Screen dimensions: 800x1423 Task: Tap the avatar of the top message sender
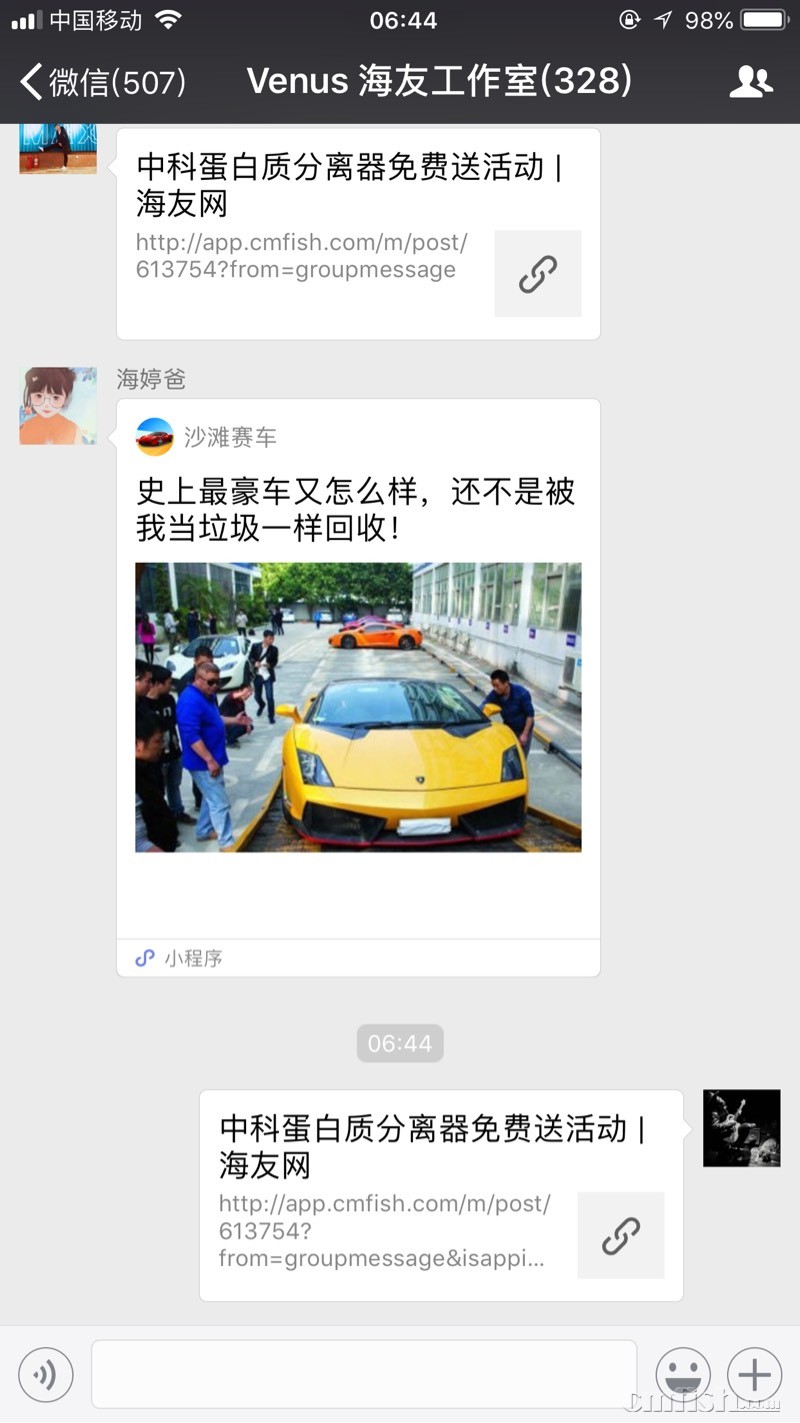point(58,149)
